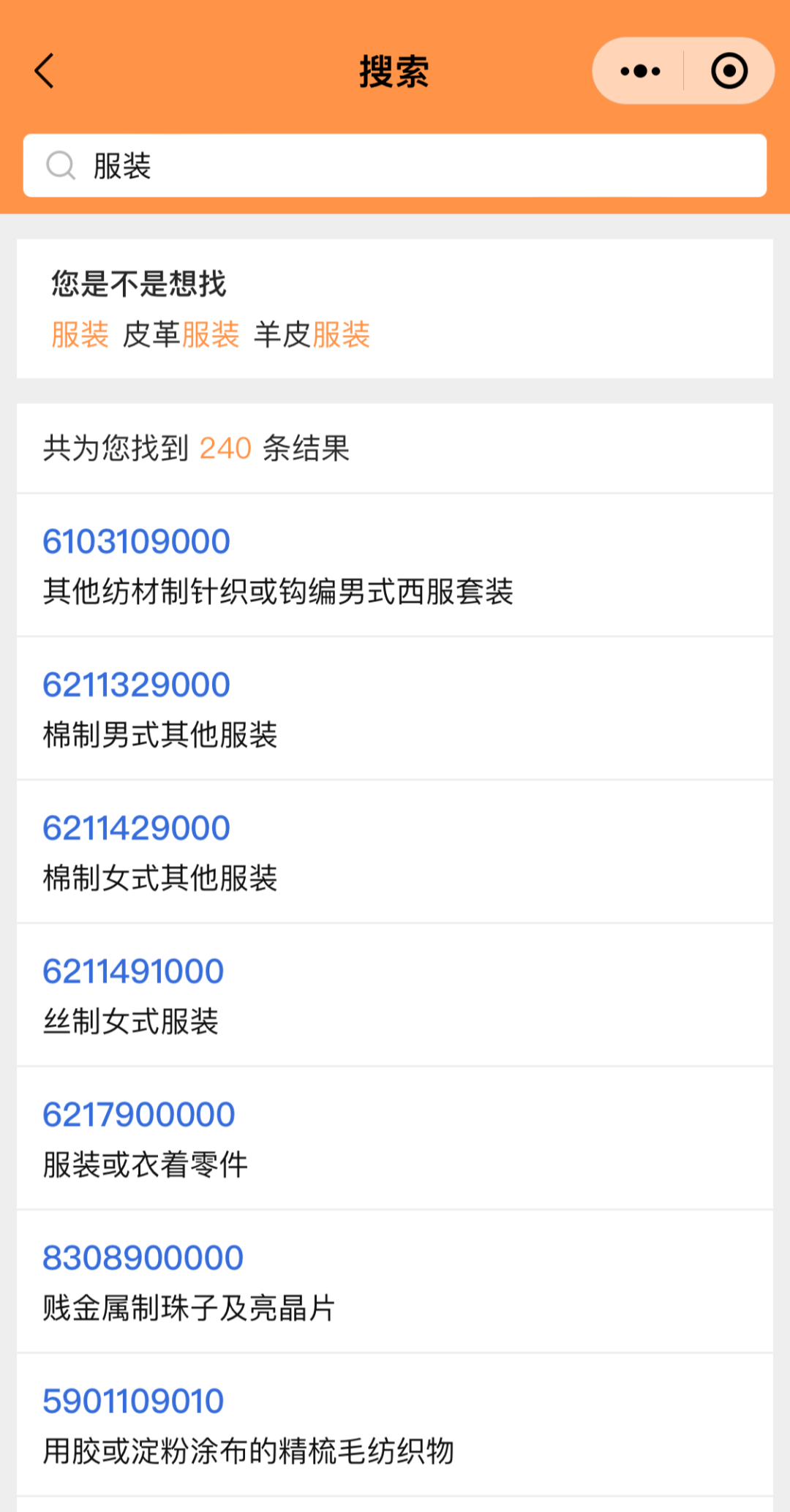Open result 6103109000 西服套装
The height and width of the screenshot is (1512, 790).
(395, 565)
